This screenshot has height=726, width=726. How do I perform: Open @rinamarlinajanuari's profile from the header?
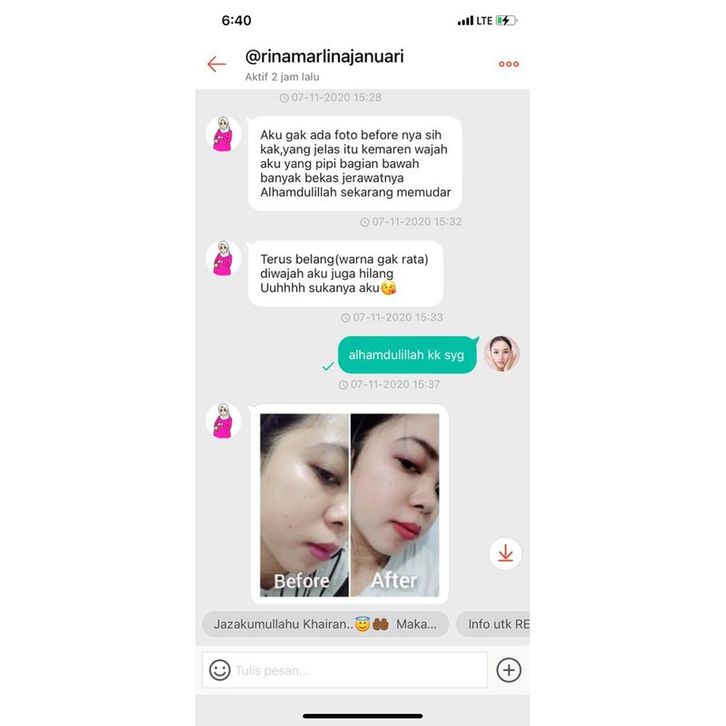pos(325,57)
